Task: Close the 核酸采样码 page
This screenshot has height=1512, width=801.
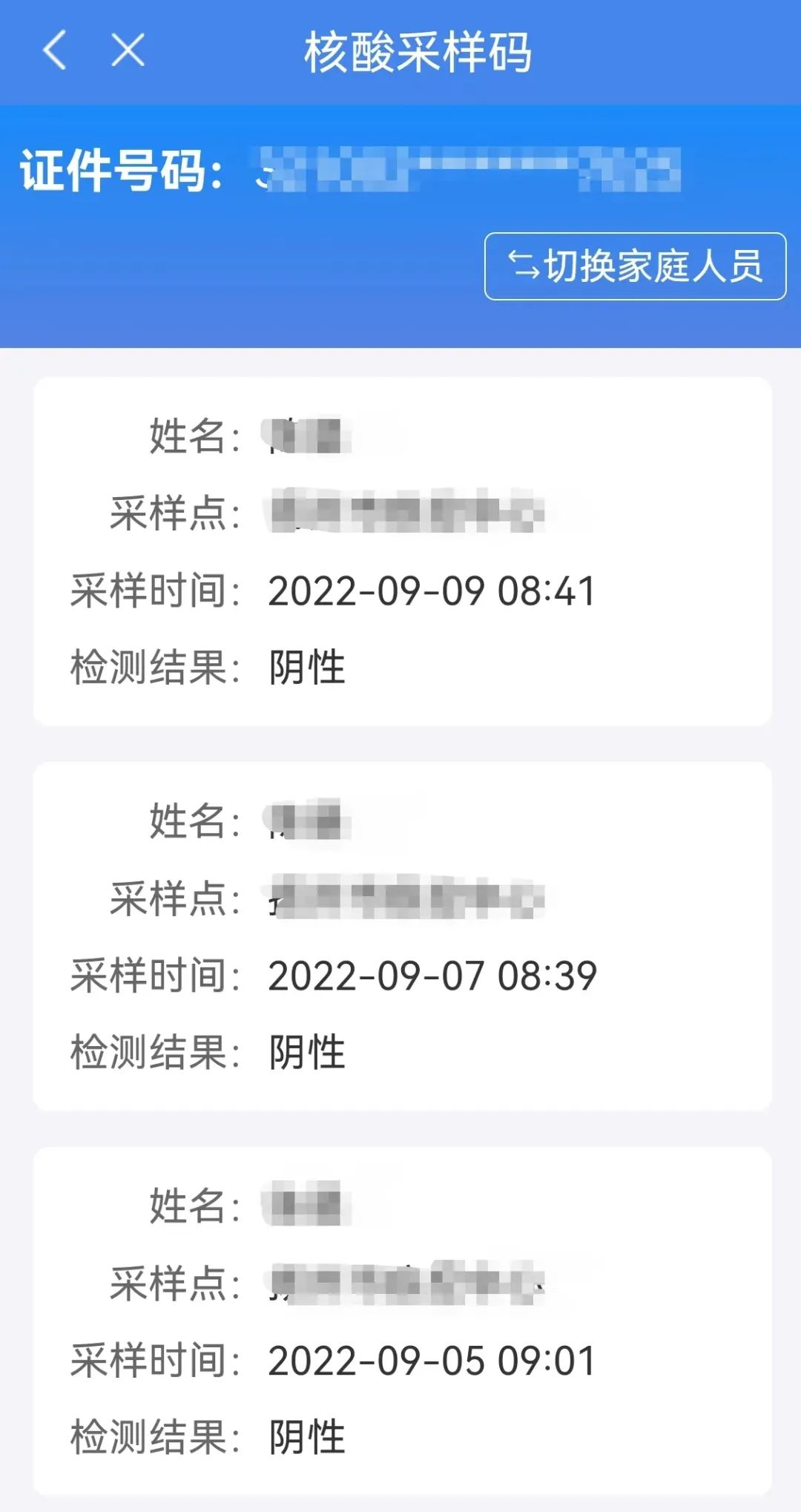Action: [x=128, y=50]
